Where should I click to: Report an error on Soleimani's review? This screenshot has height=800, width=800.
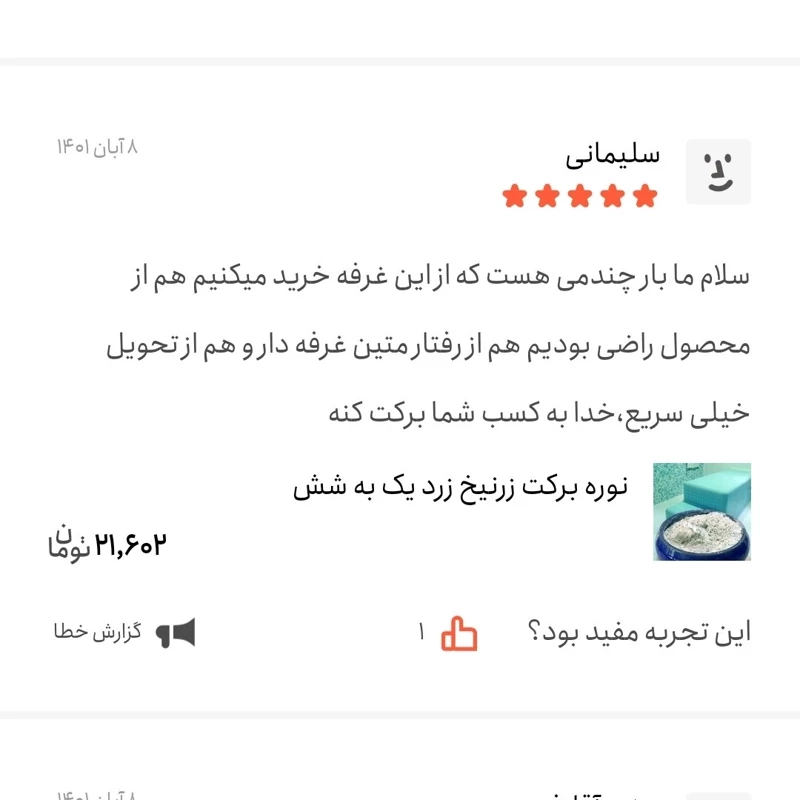[x=125, y=633]
